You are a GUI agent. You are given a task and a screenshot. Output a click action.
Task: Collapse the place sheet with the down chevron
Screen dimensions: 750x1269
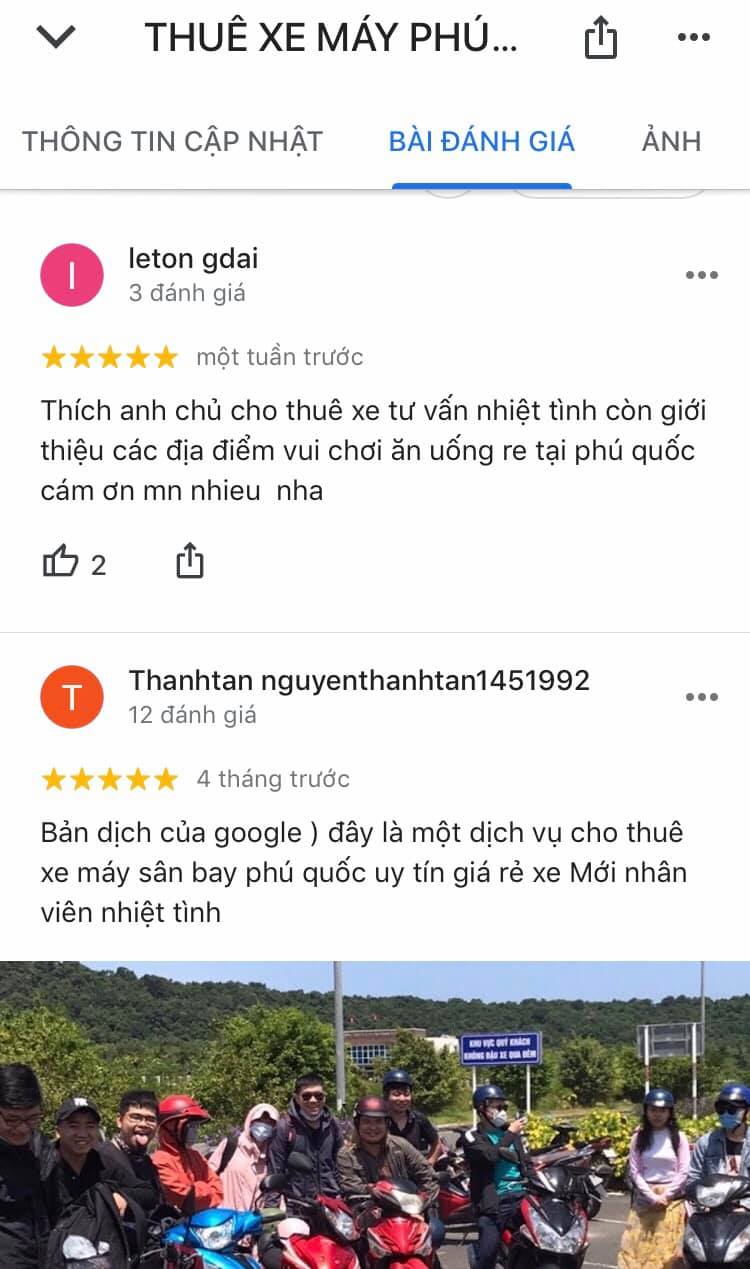point(56,38)
